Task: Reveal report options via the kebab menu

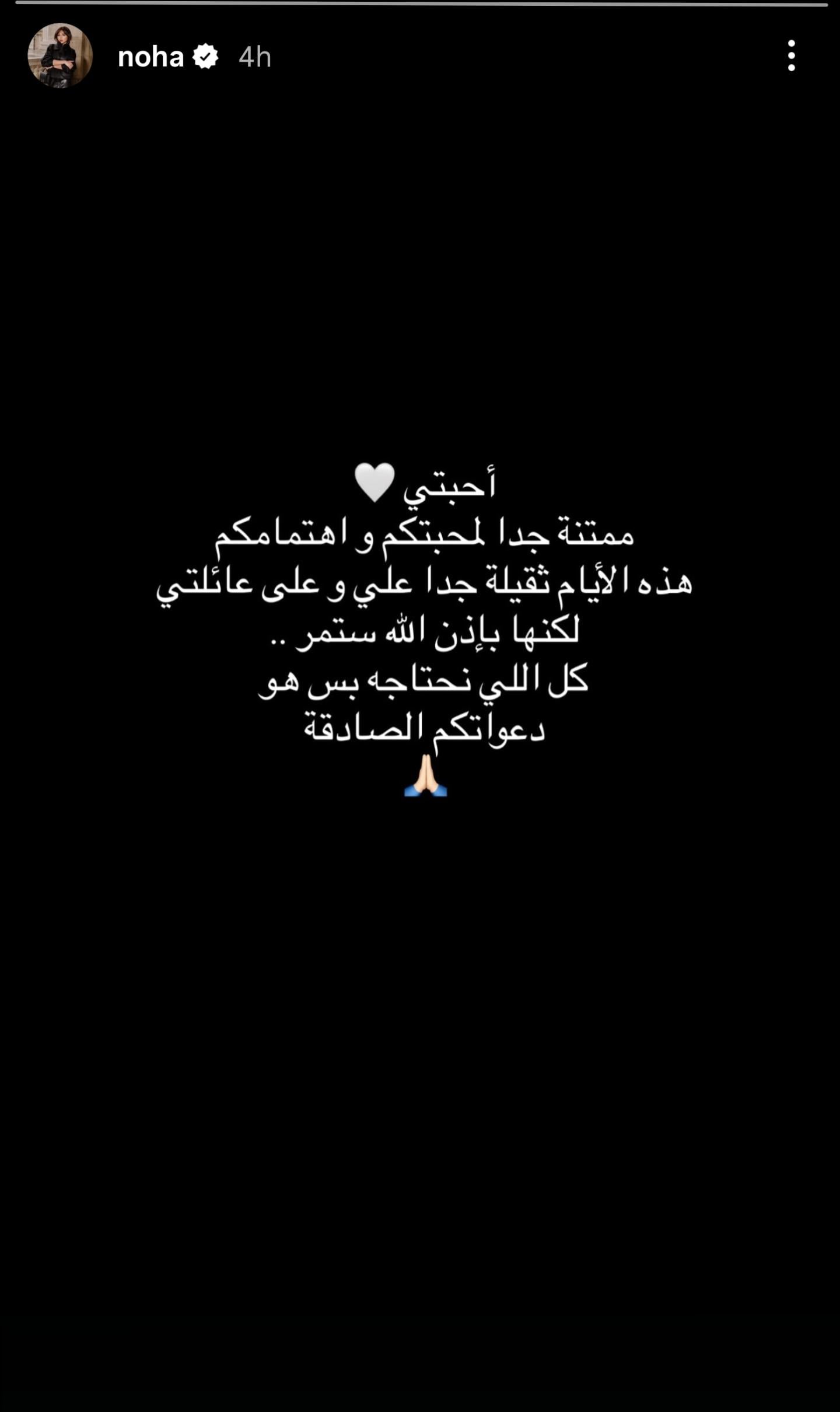Action: point(791,57)
